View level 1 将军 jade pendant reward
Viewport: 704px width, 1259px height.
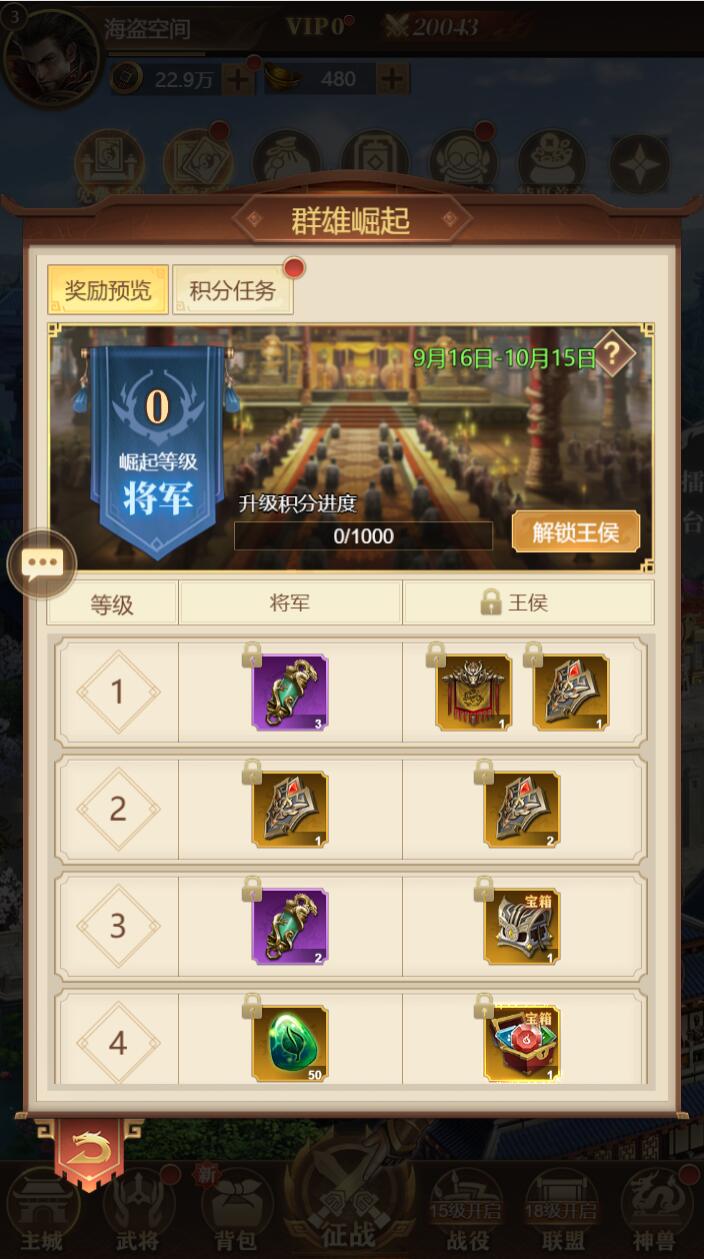(289, 692)
